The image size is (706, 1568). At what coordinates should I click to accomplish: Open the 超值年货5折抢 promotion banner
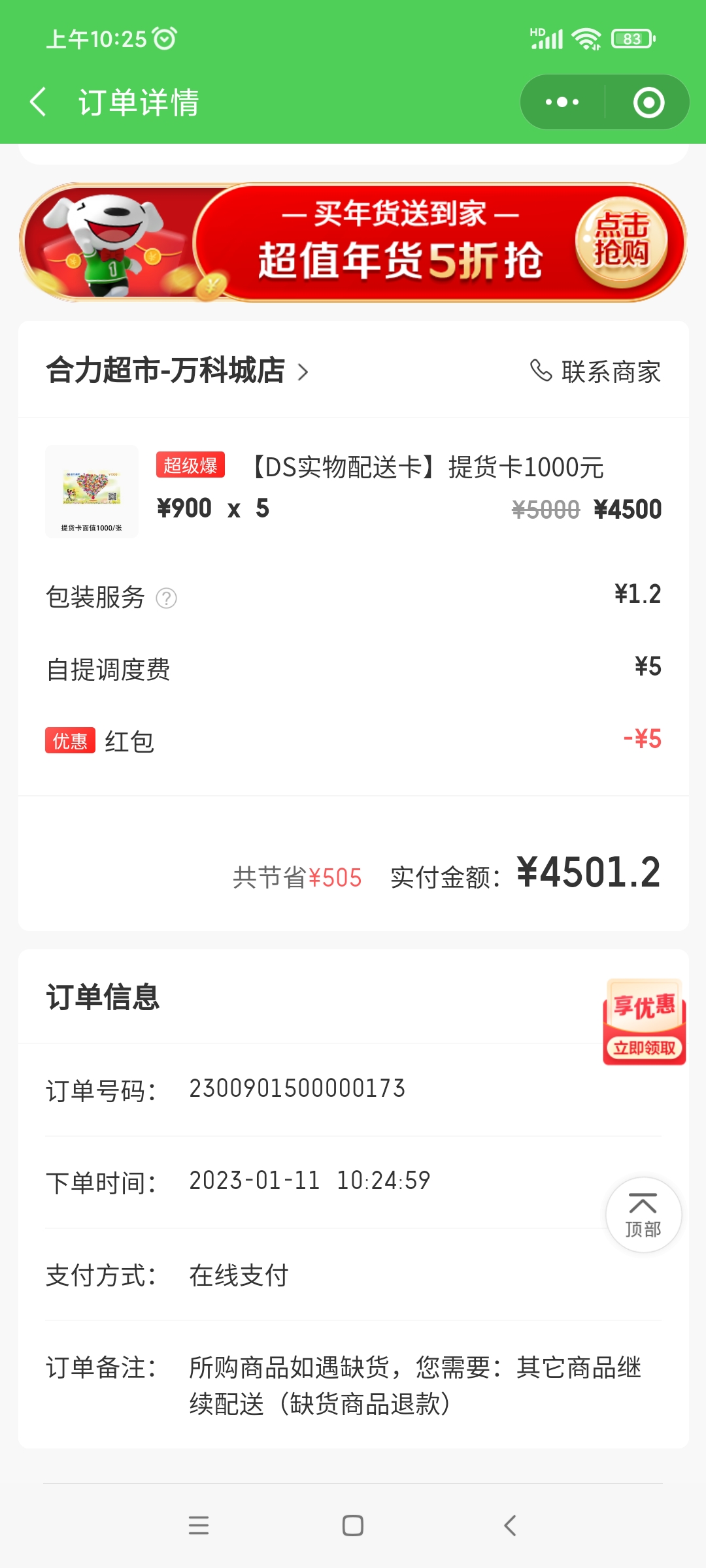coord(353,242)
